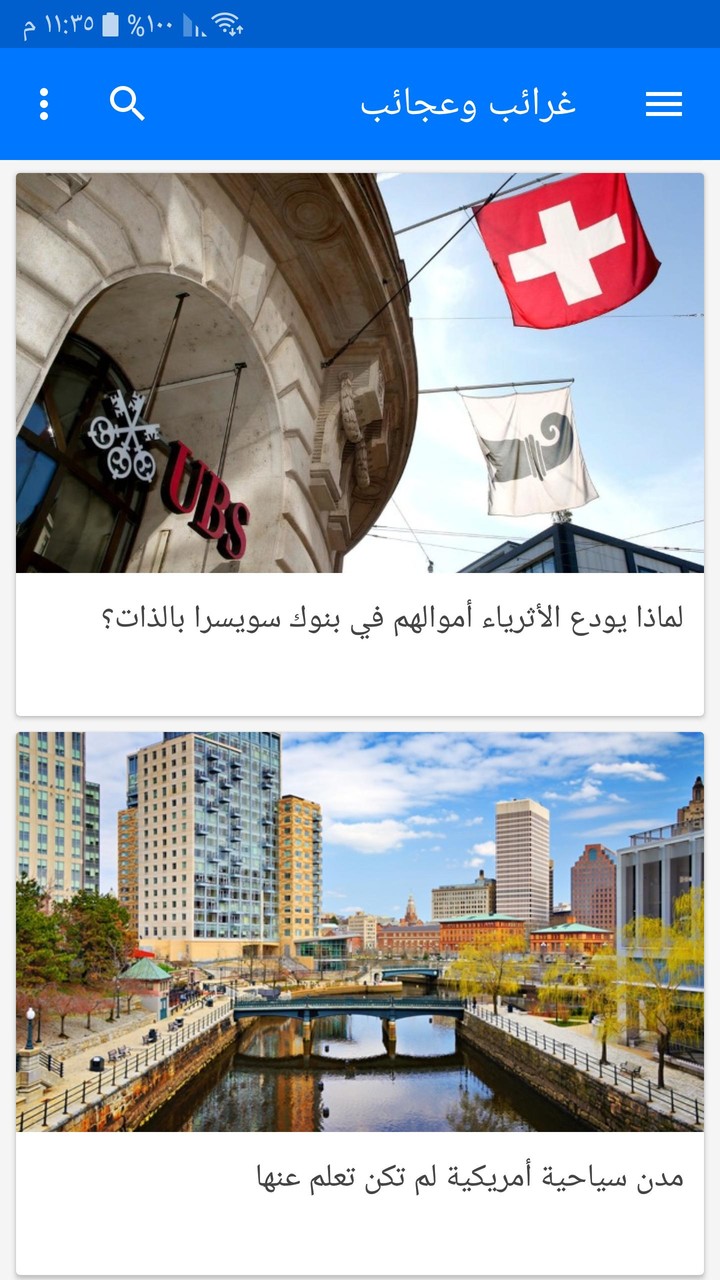Tap the UBS Swiss flag article image

point(360,370)
